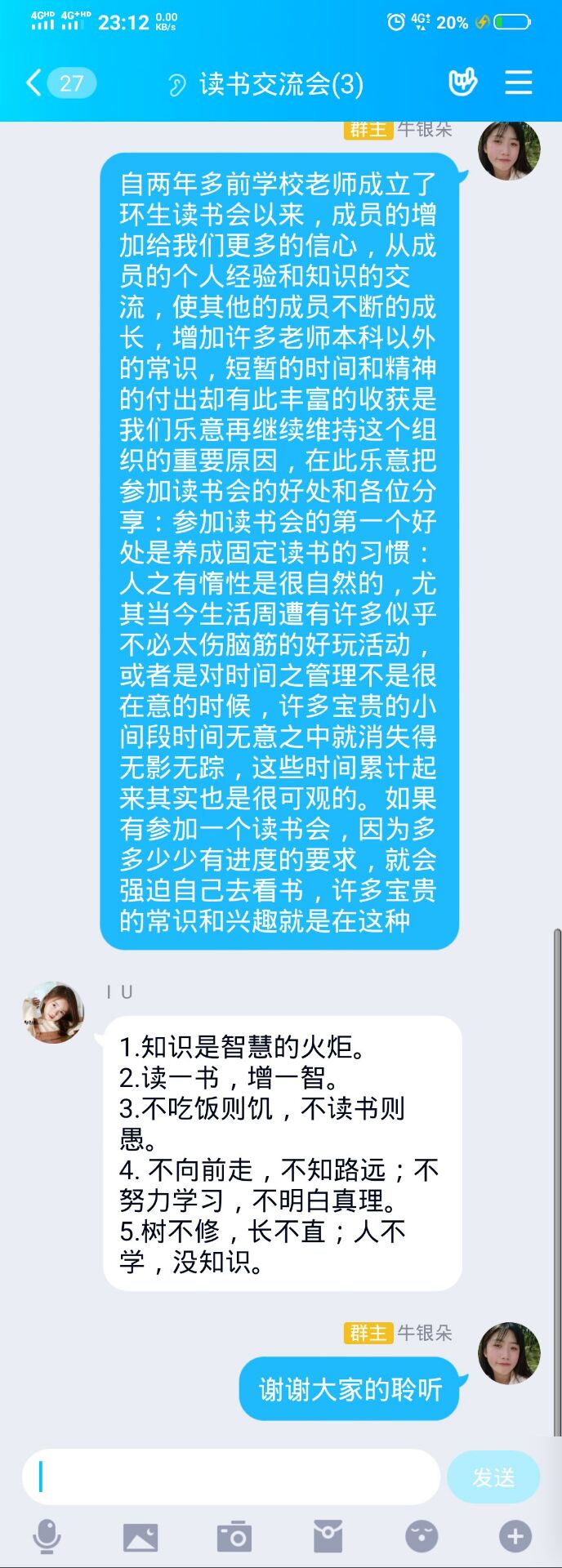562x1568 pixels.
Task: Open the red packet icon
Action: click(328, 1537)
